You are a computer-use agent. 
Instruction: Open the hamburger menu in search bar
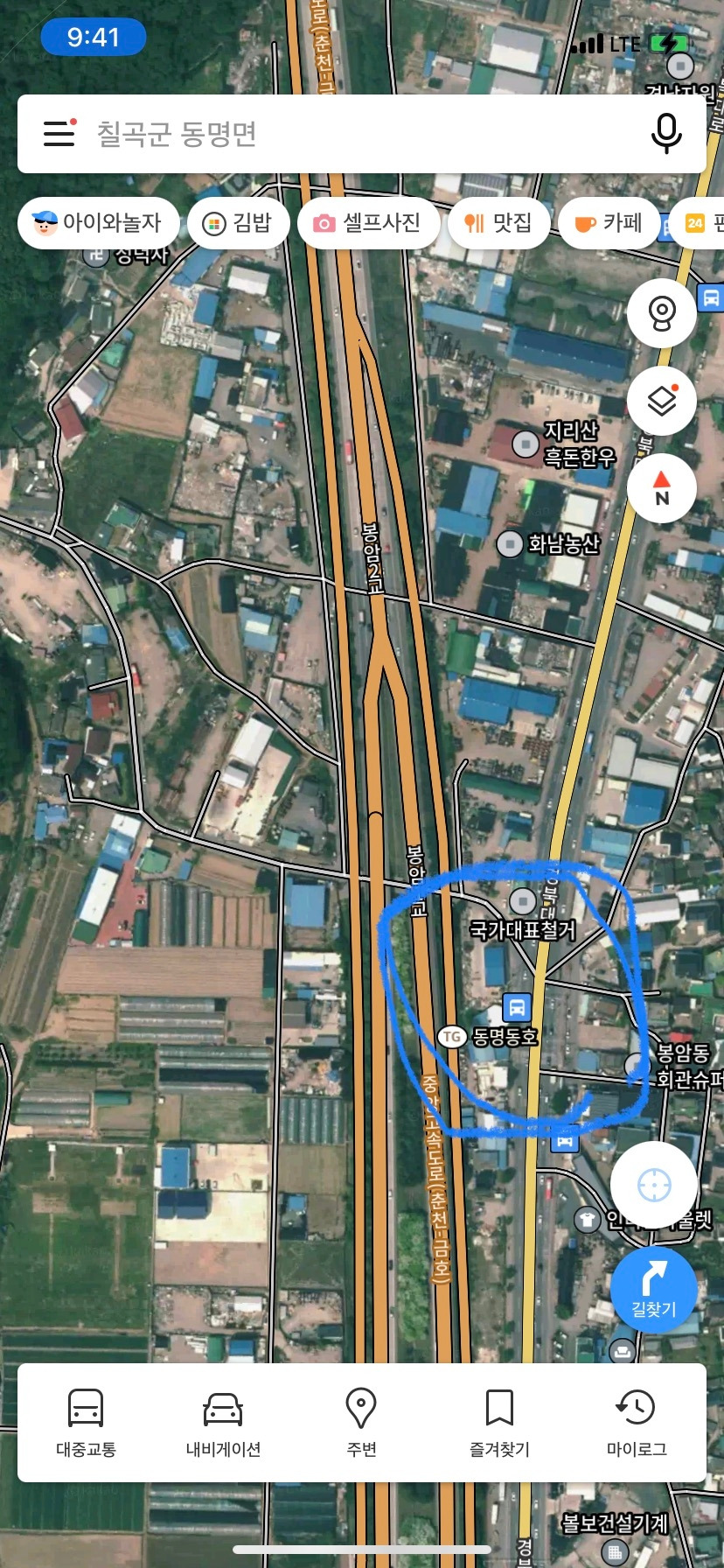click(x=59, y=133)
